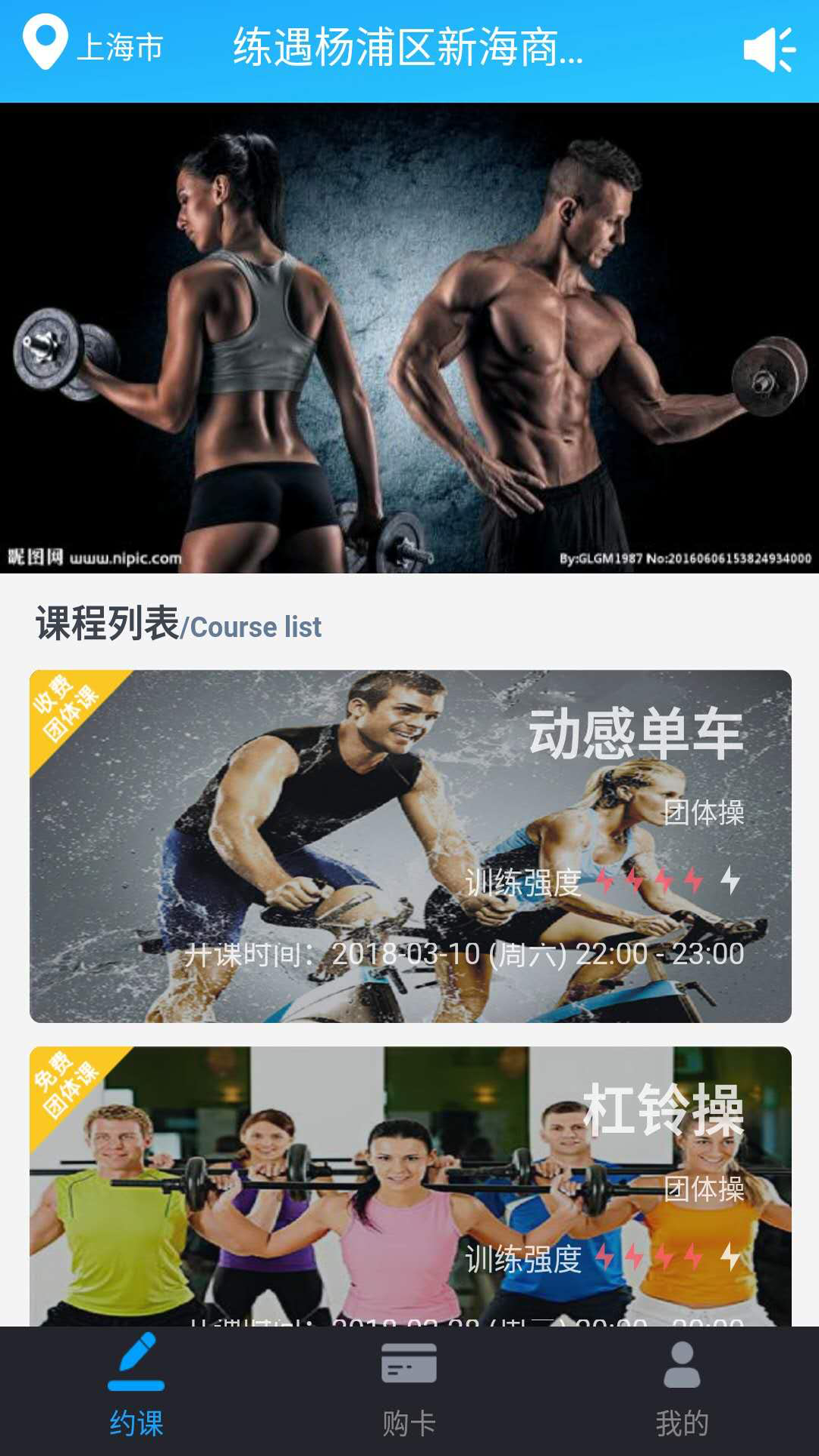Open the 练遇杨浦区新海商 store selector
Image resolution: width=819 pixels, height=1456 pixels.
pos(408,47)
